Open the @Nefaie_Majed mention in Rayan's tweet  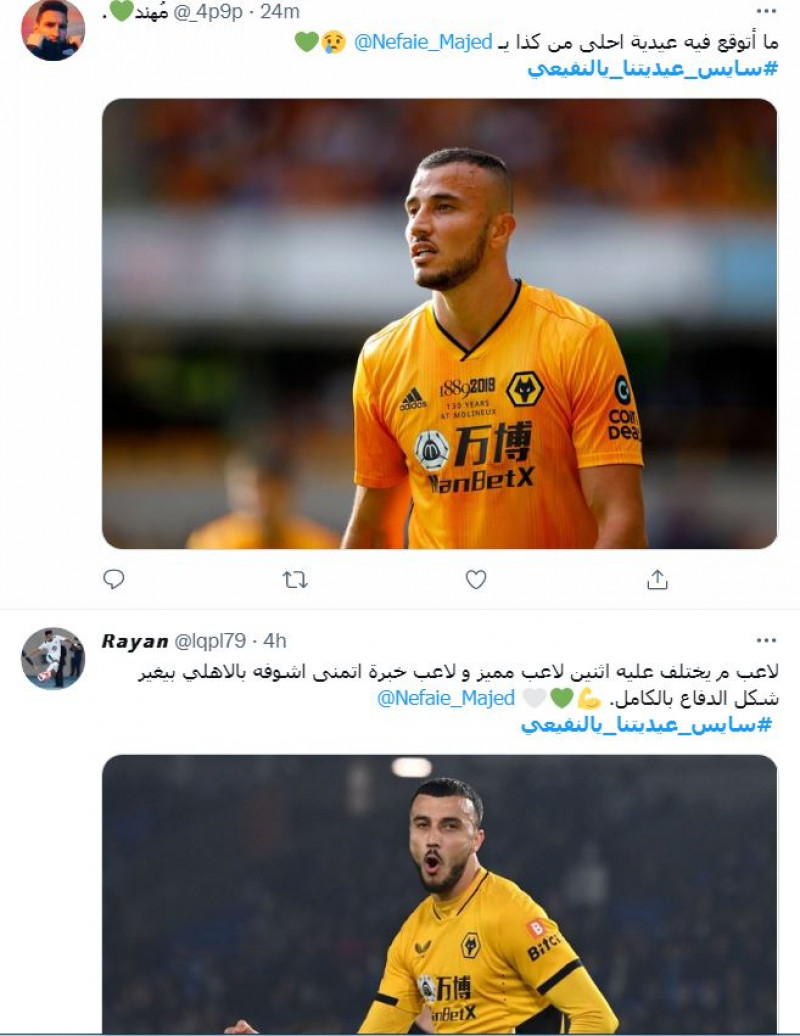click(x=446, y=699)
